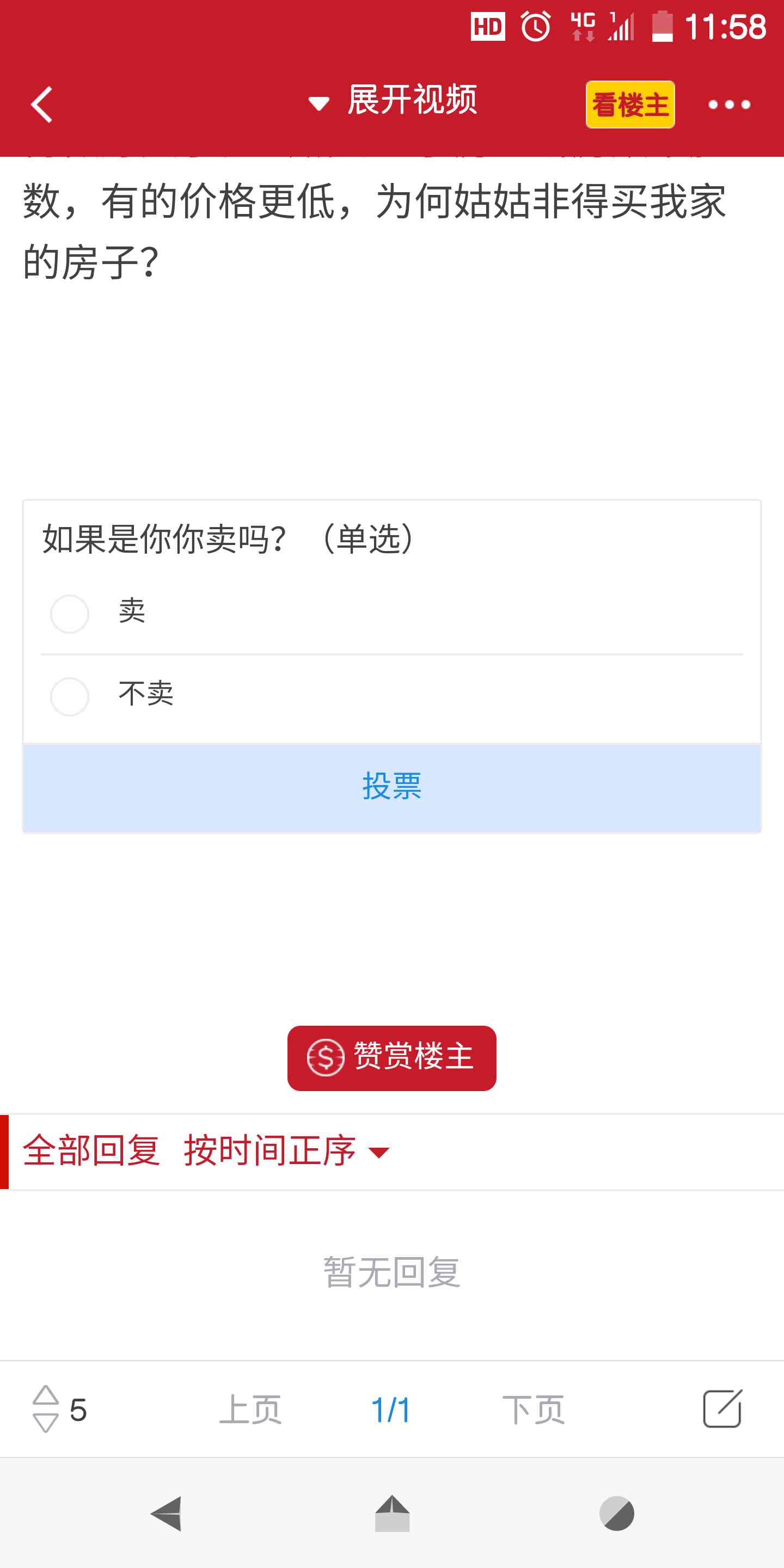The width and height of the screenshot is (784, 1568).
Task: Go to previous page 上页
Action: (250, 1410)
